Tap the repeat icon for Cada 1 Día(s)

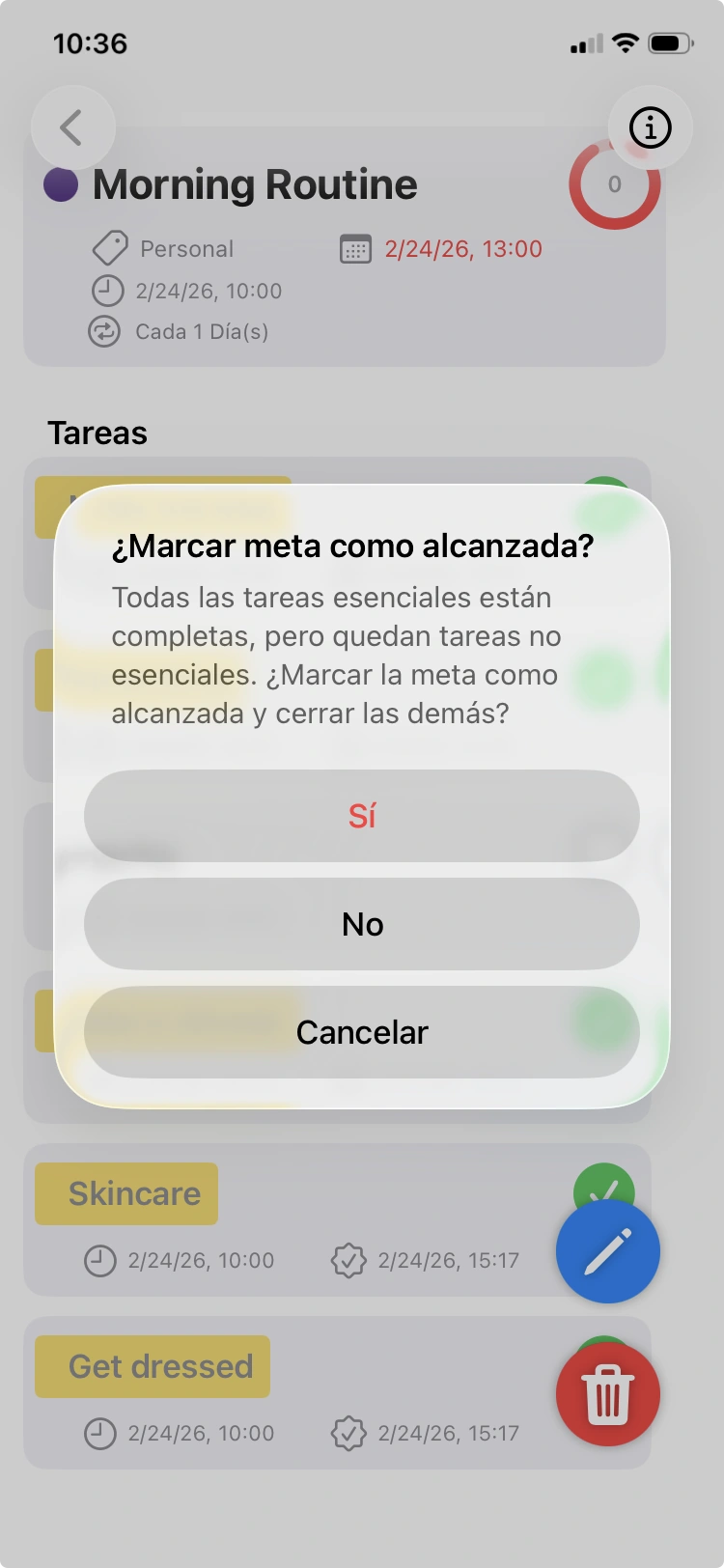tap(103, 332)
